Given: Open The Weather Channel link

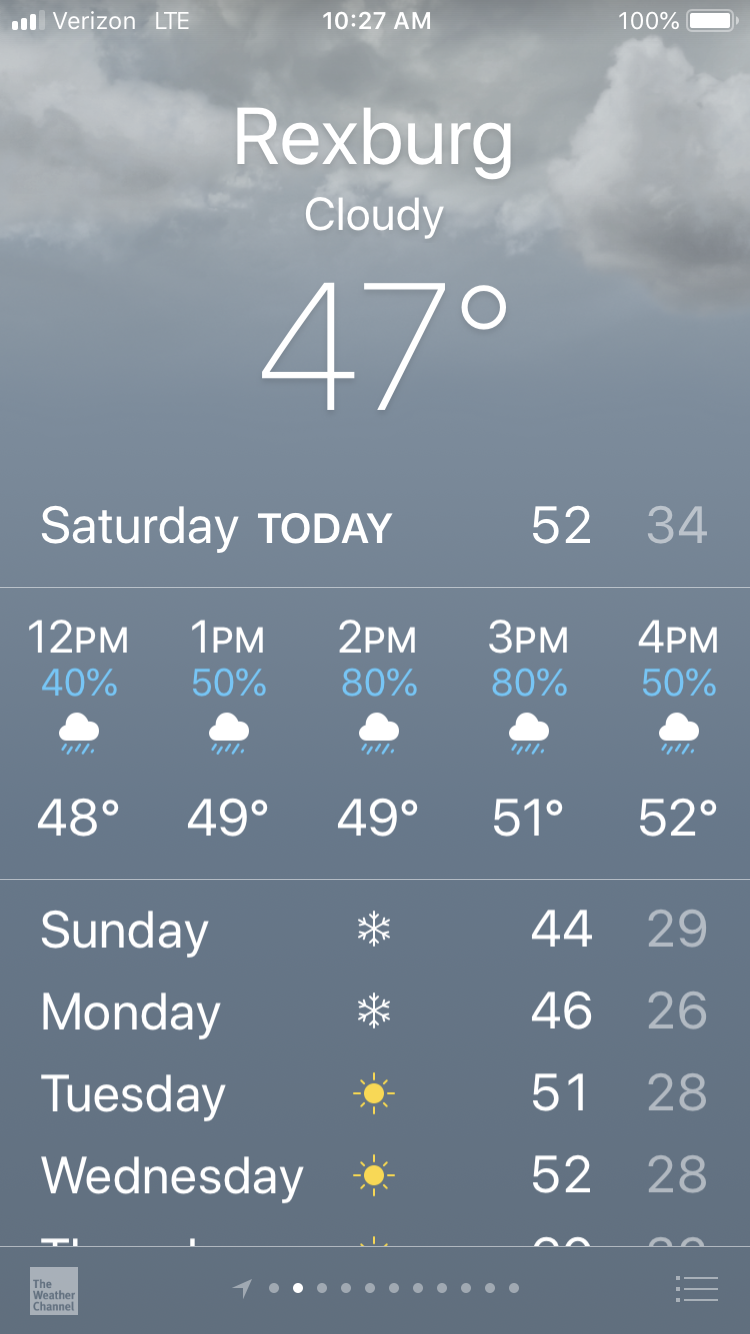Looking at the screenshot, I should 54,1290.
